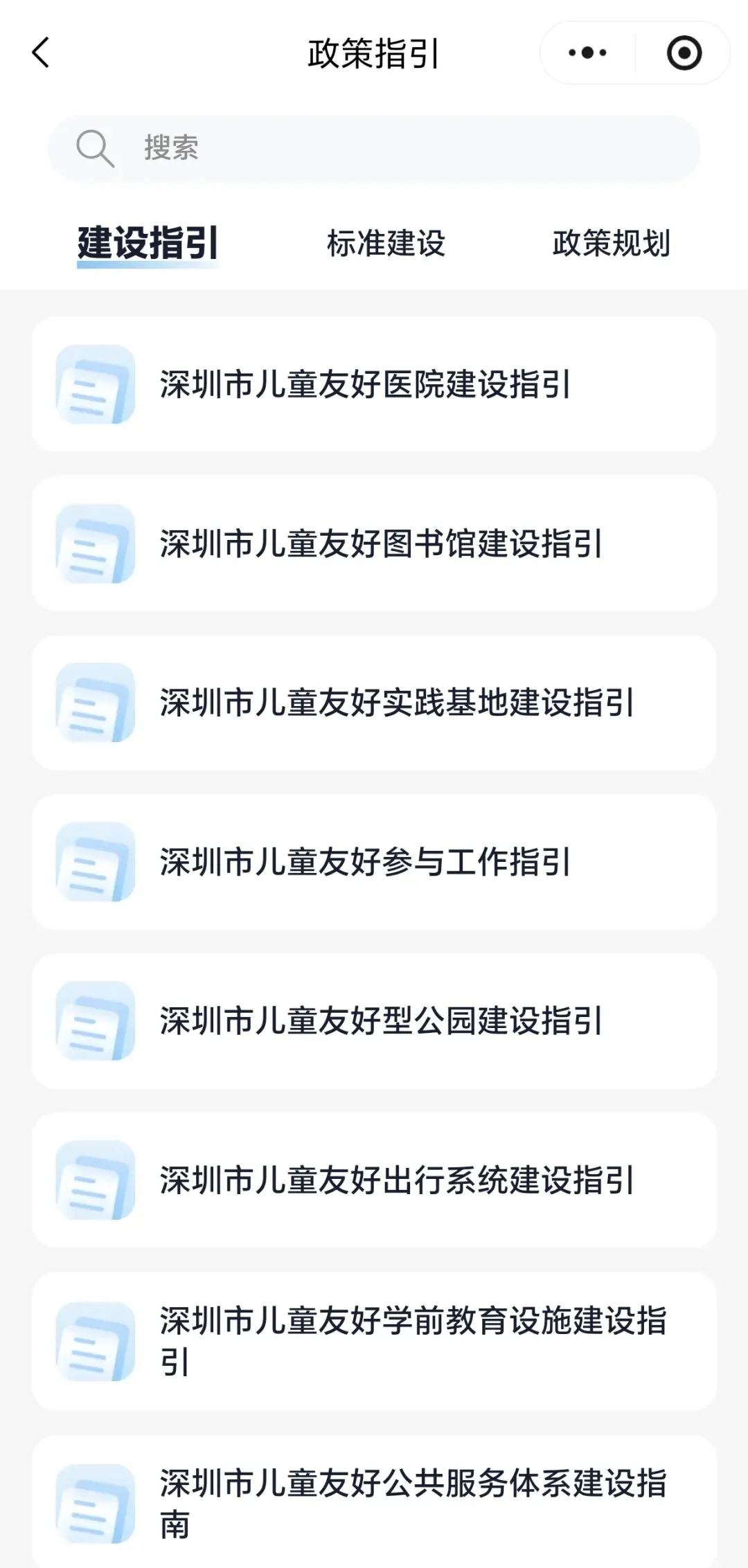The height and width of the screenshot is (1568, 748).
Task: Switch to the 政策规划 tab
Action: pyautogui.click(x=611, y=243)
